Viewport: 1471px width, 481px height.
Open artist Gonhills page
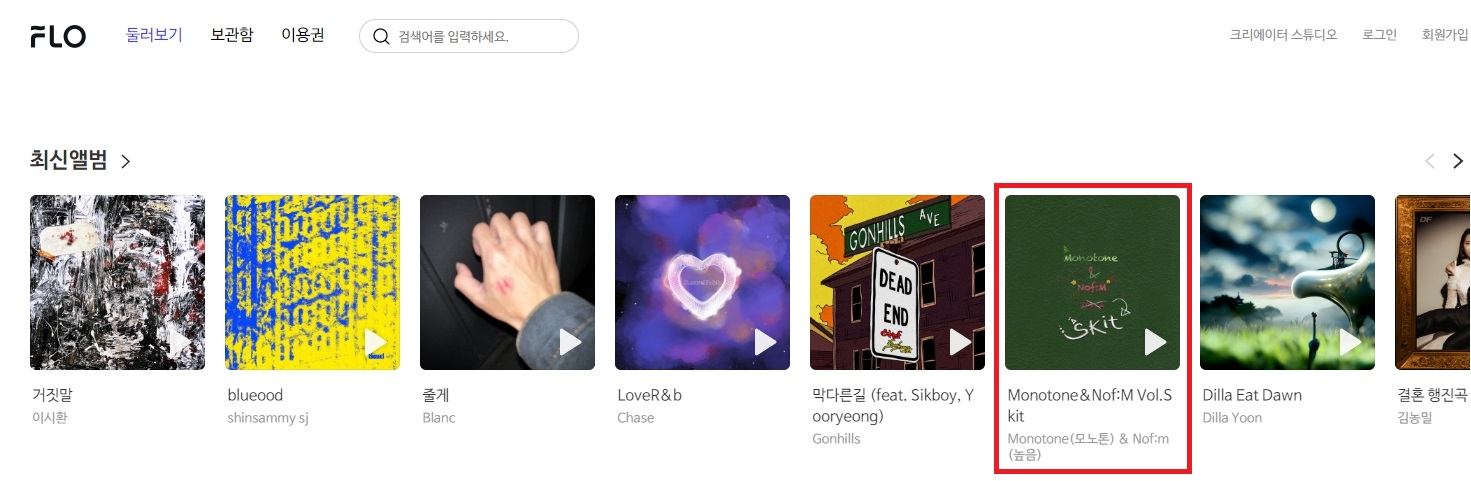point(836,439)
